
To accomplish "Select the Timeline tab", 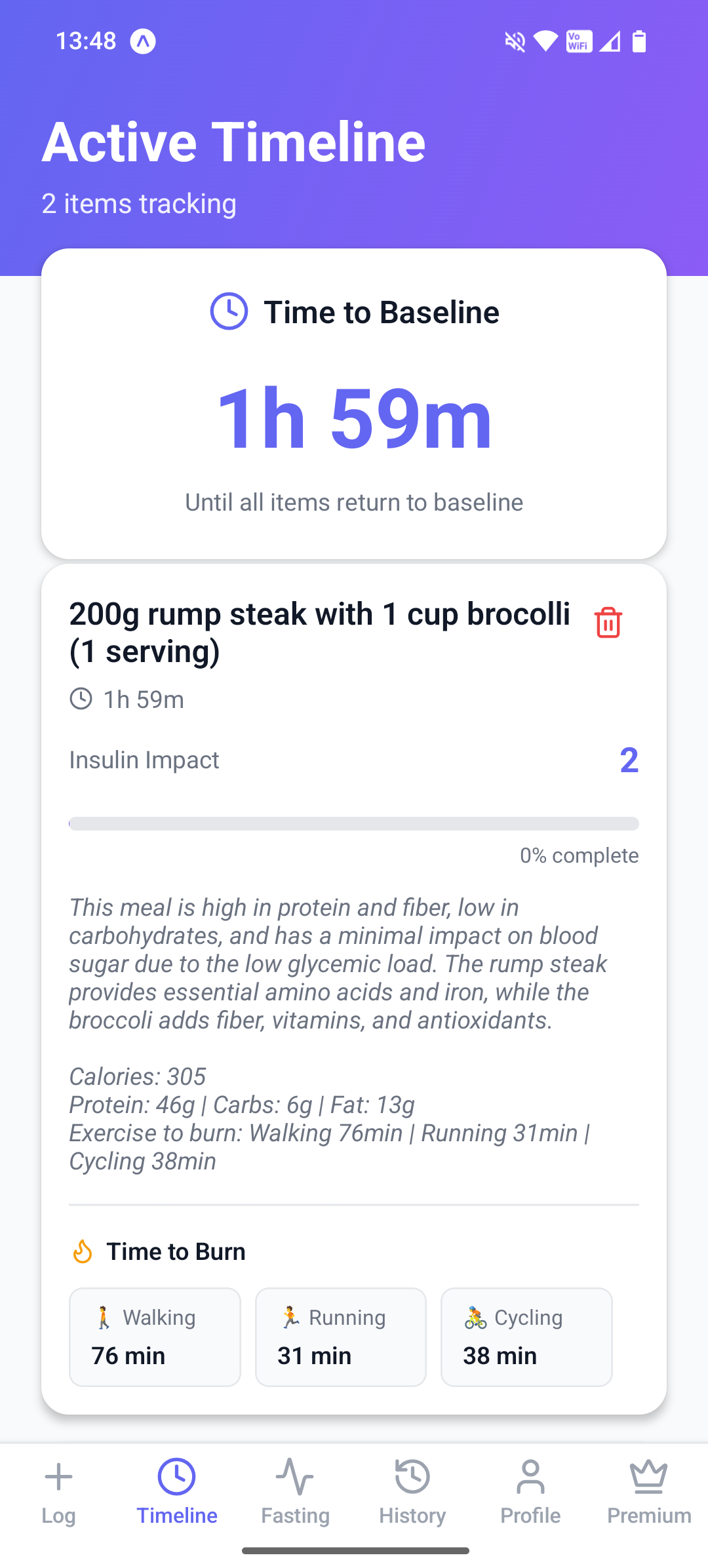I will 177,1493.
